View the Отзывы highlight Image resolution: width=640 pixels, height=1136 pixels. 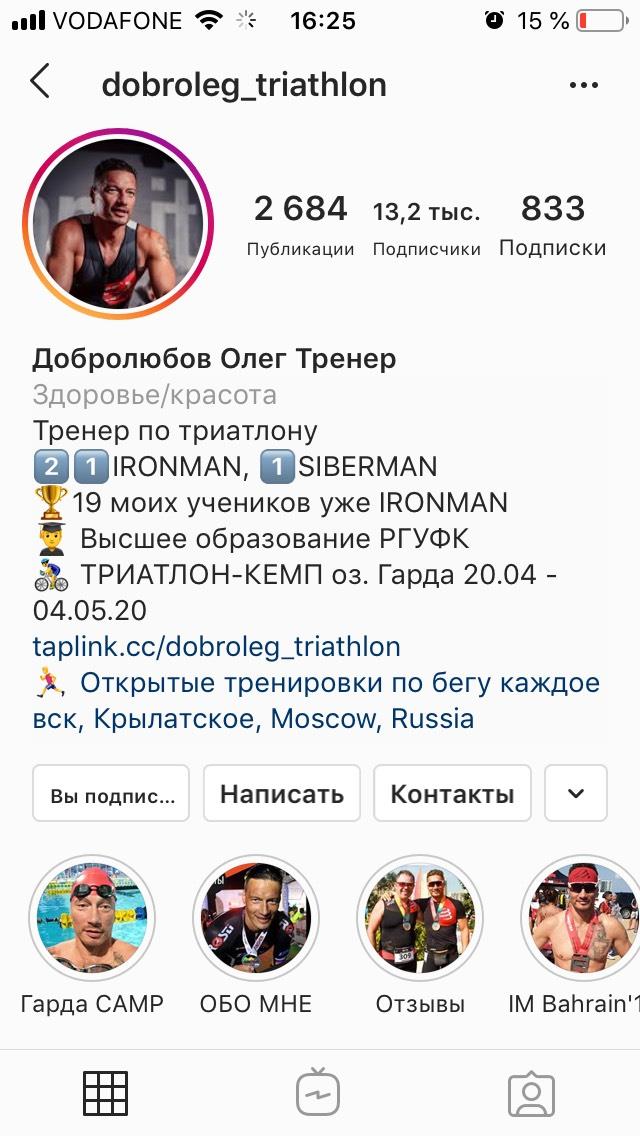click(x=420, y=920)
